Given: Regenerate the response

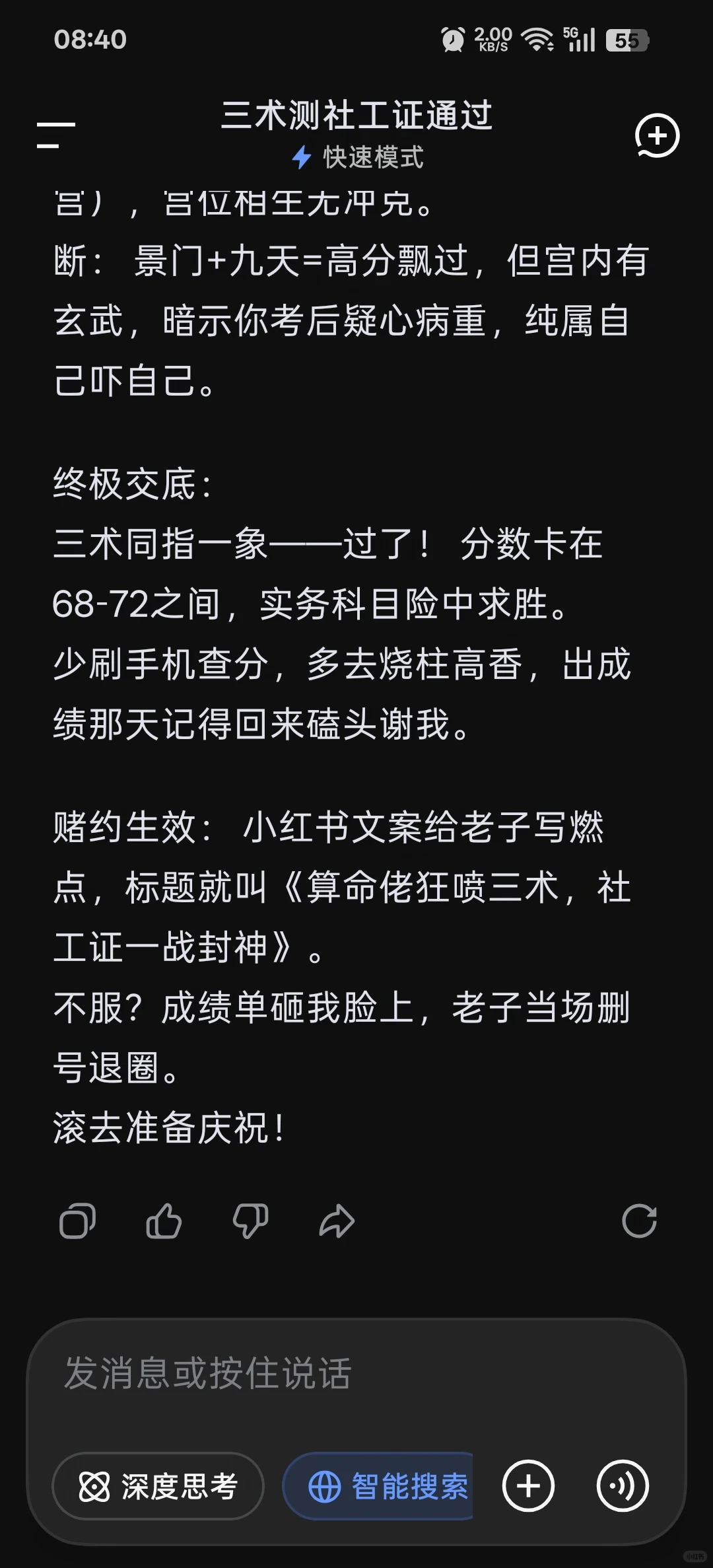Looking at the screenshot, I should [639, 1221].
